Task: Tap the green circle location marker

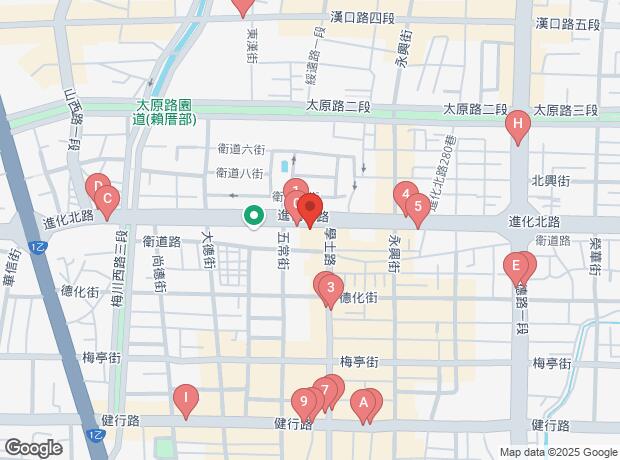Action: (x=254, y=215)
